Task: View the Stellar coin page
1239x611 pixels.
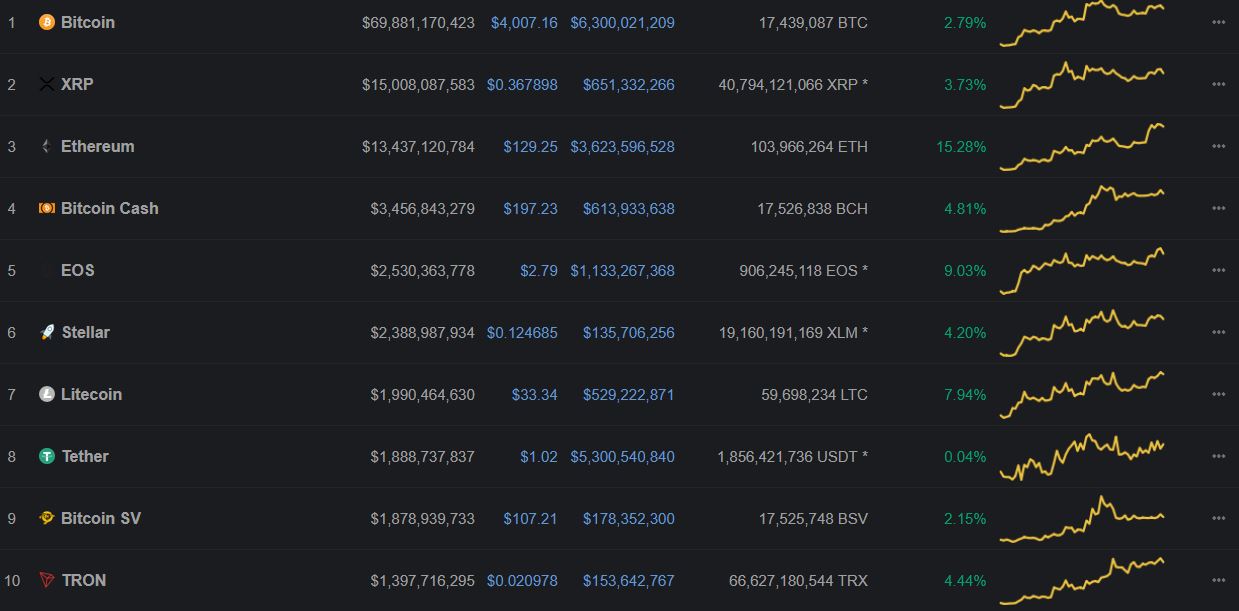Action: (85, 332)
